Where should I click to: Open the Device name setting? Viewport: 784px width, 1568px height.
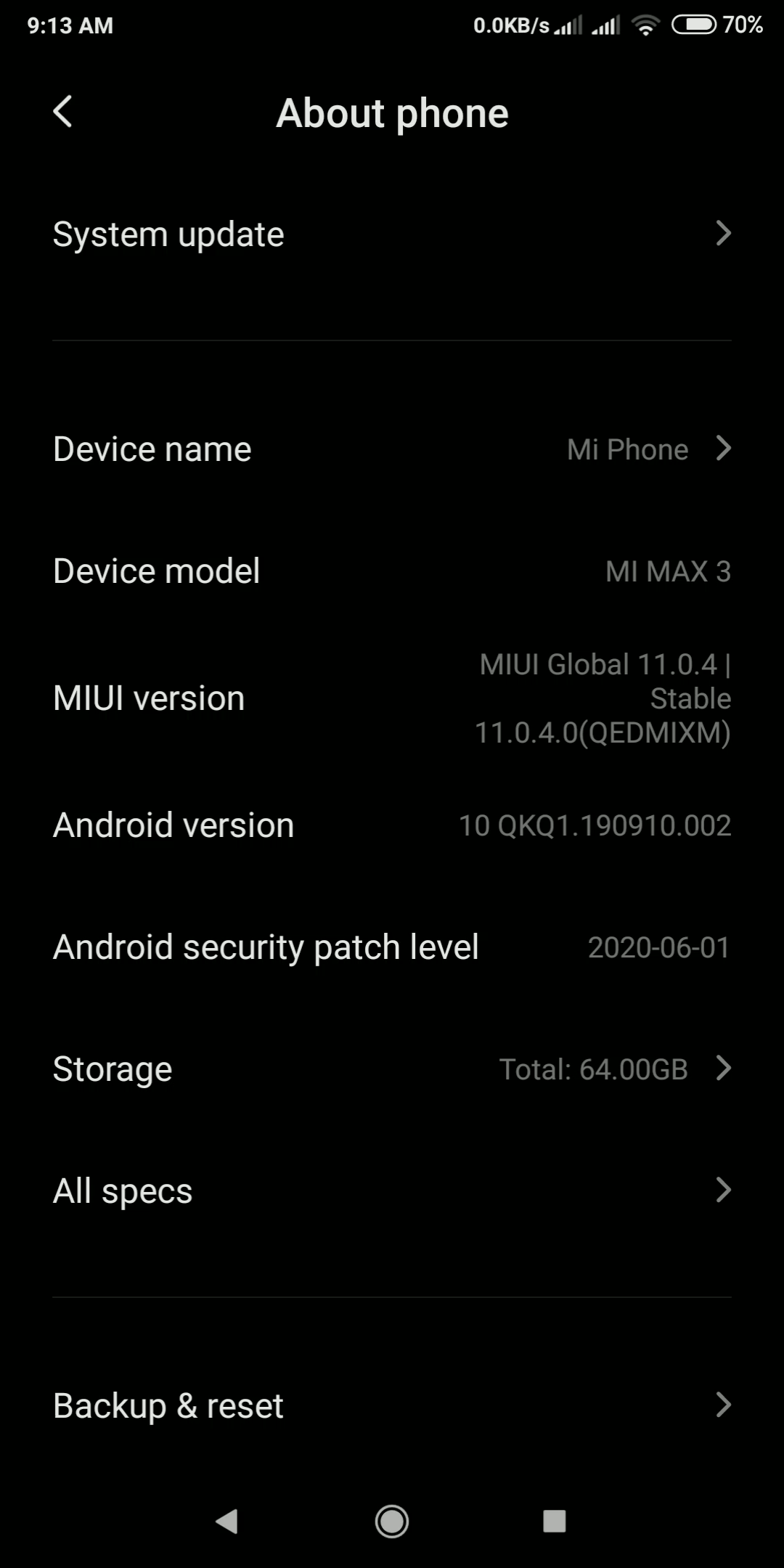392,449
